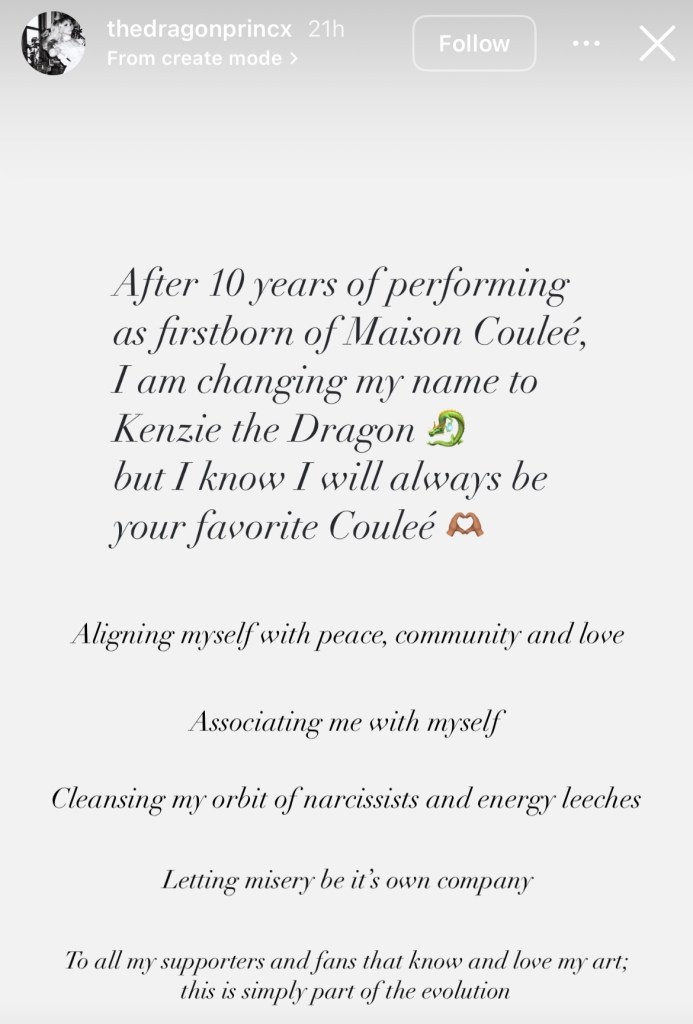
Task: Close the story viewer
Action: pos(657,44)
